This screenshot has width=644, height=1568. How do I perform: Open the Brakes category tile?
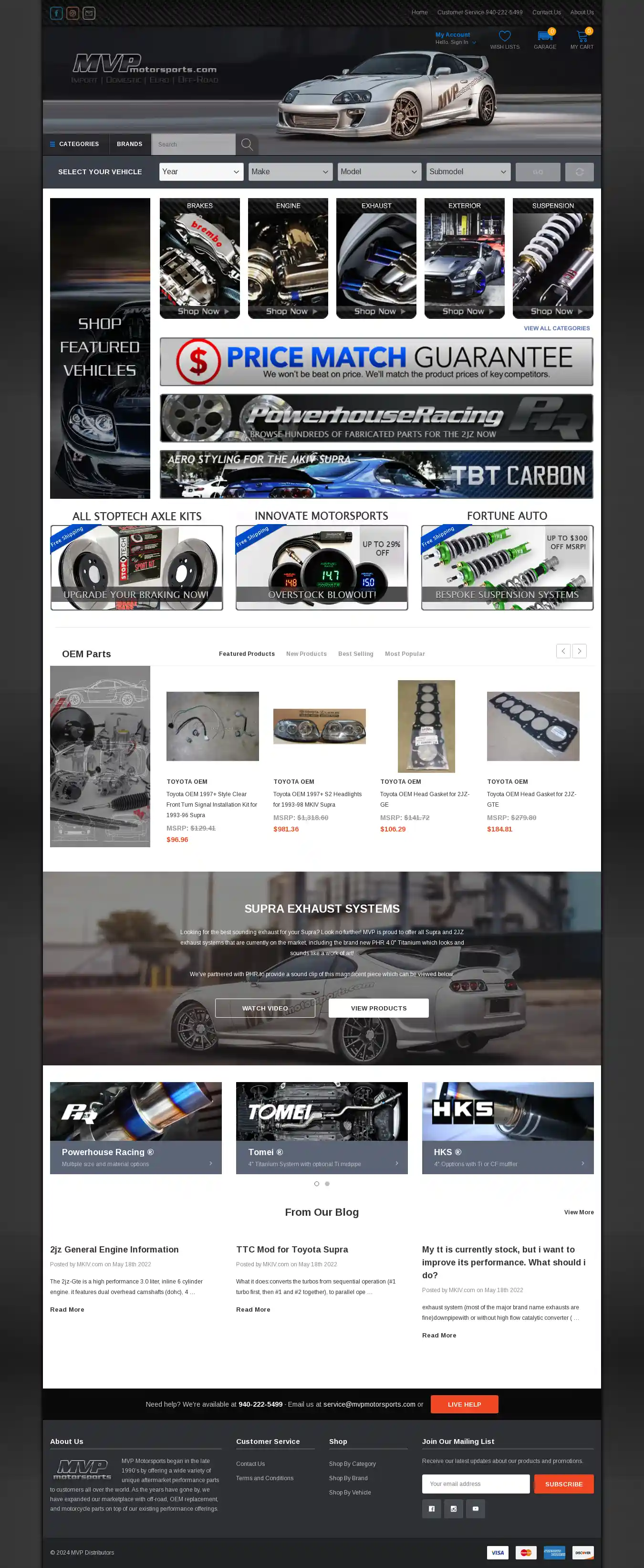click(199, 258)
